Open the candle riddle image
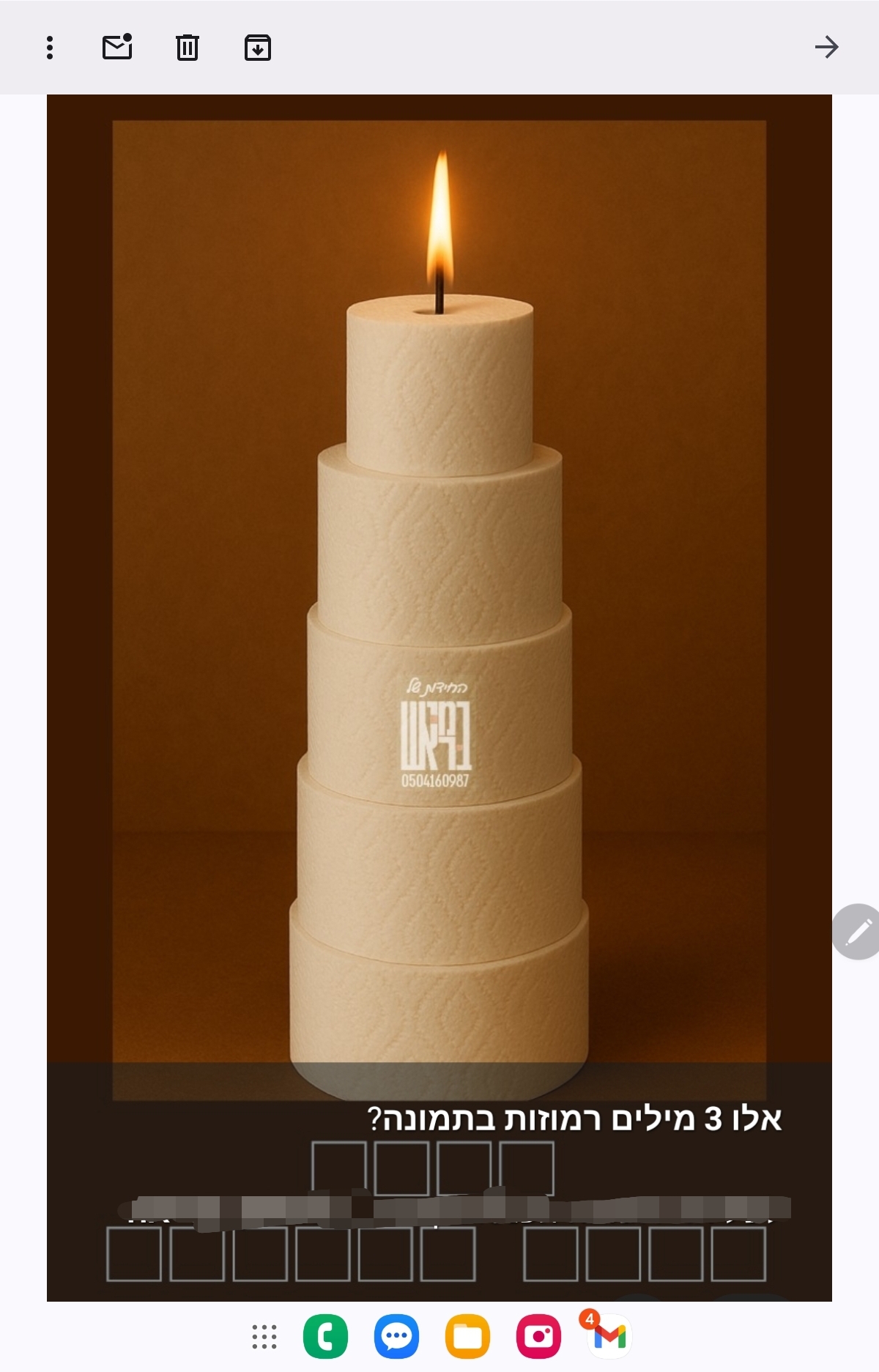 [439, 586]
